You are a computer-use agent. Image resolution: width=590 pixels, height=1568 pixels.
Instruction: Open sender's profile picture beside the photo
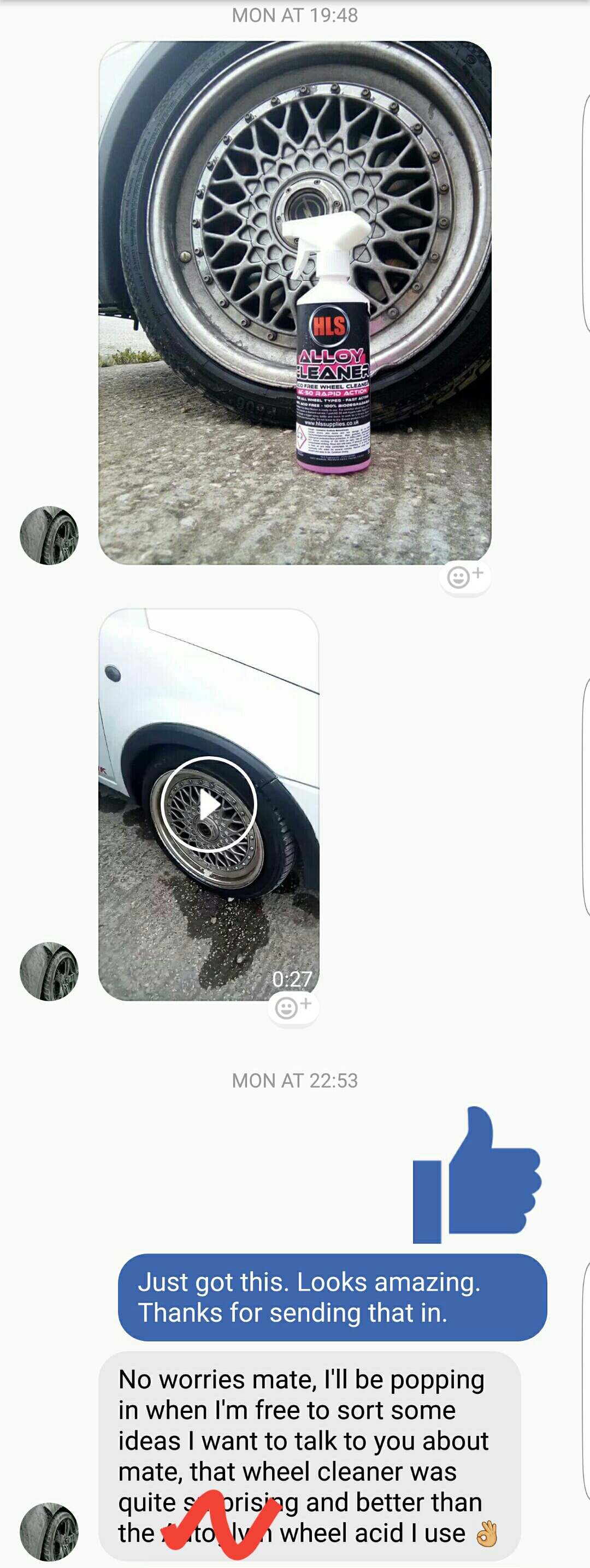pos(49,536)
